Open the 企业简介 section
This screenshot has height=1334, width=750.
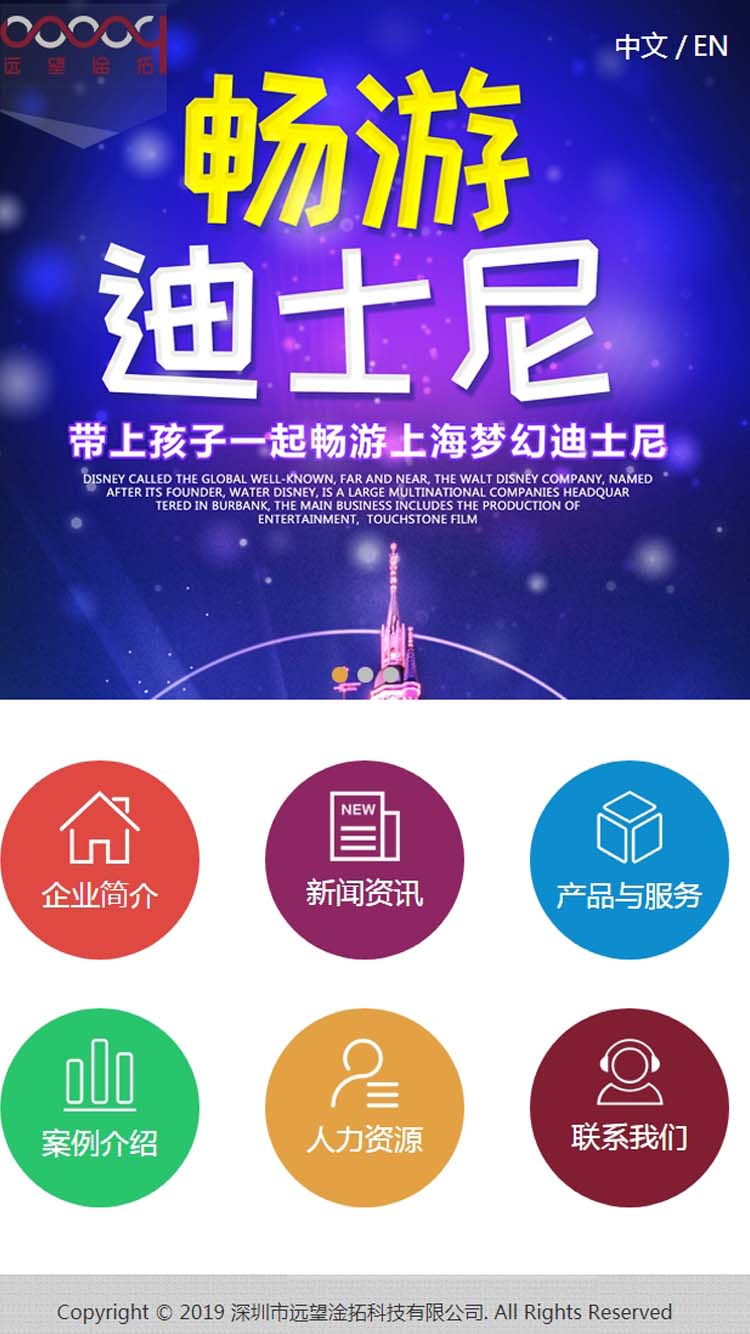[x=99, y=860]
